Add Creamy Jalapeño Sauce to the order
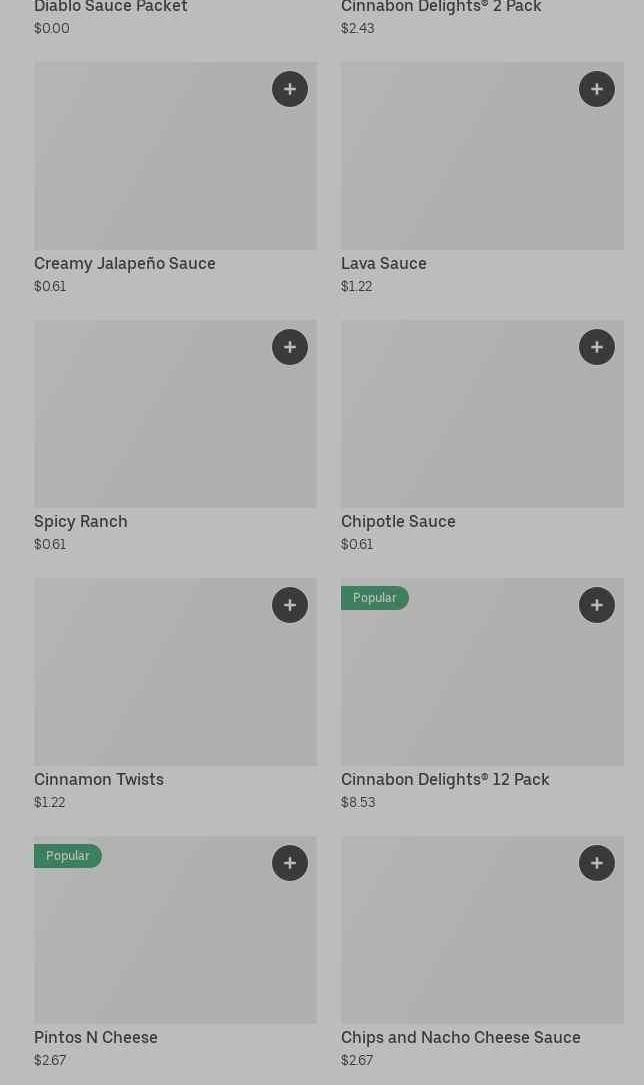 (290, 89)
